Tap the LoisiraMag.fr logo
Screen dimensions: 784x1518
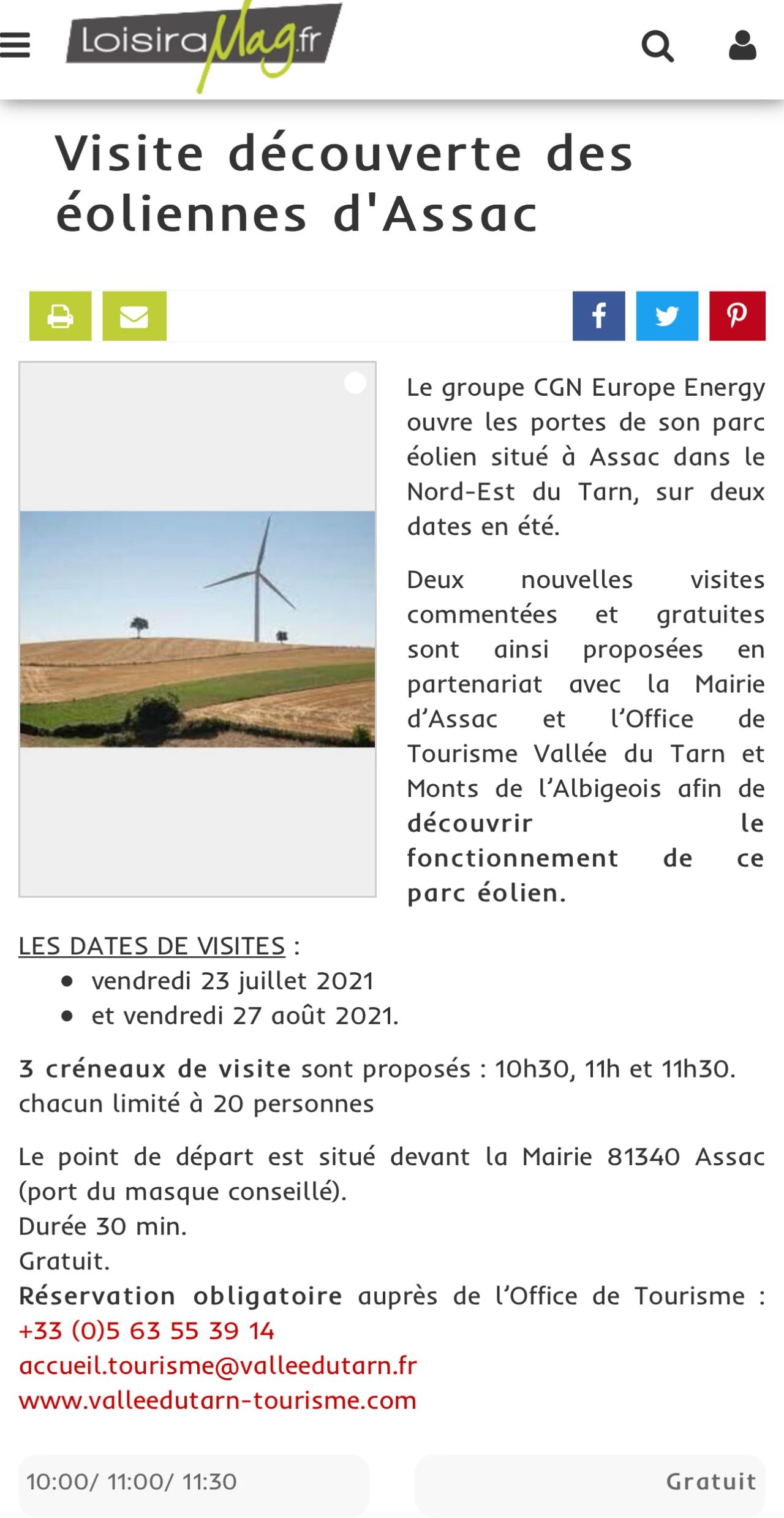click(202, 43)
